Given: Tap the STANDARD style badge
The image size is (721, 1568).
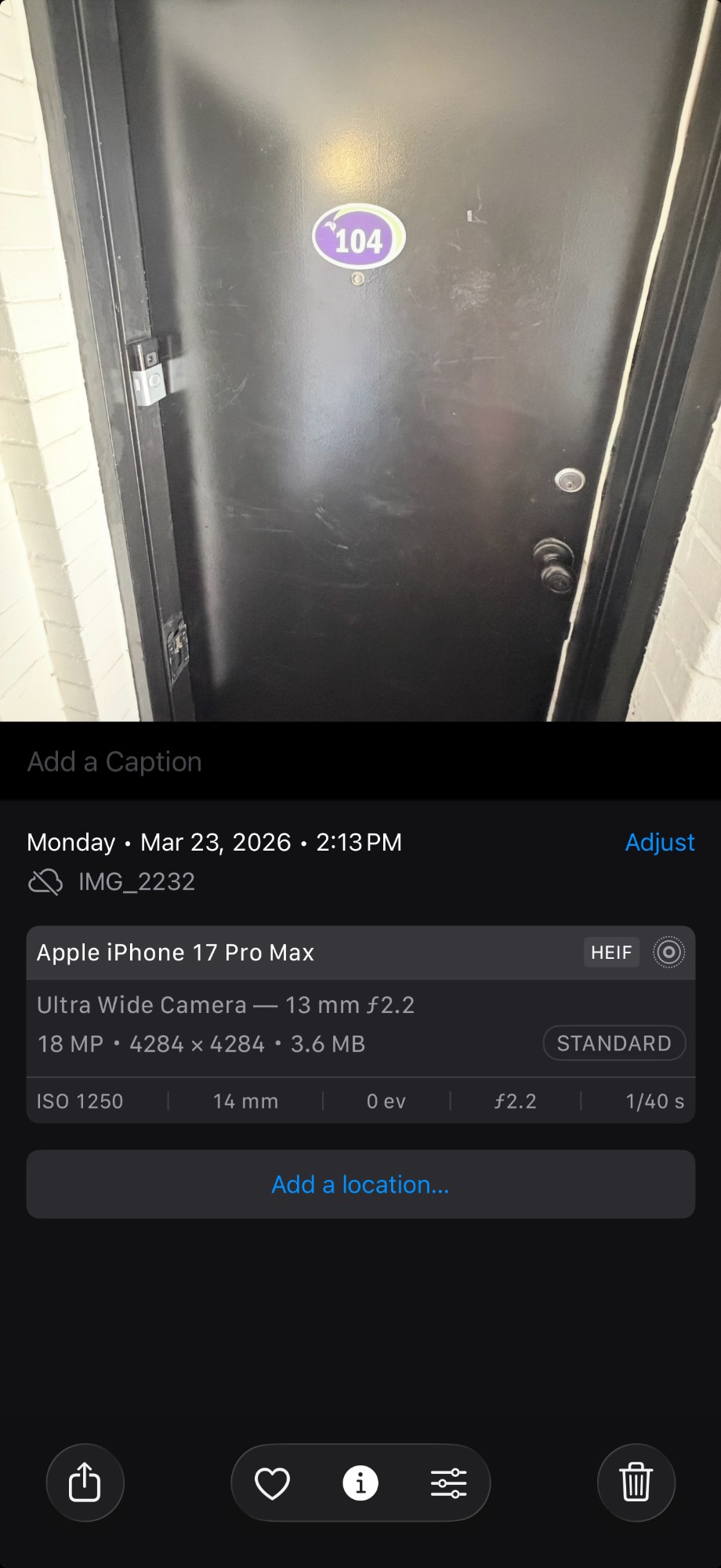Looking at the screenshot, I should coord(614,1044).
